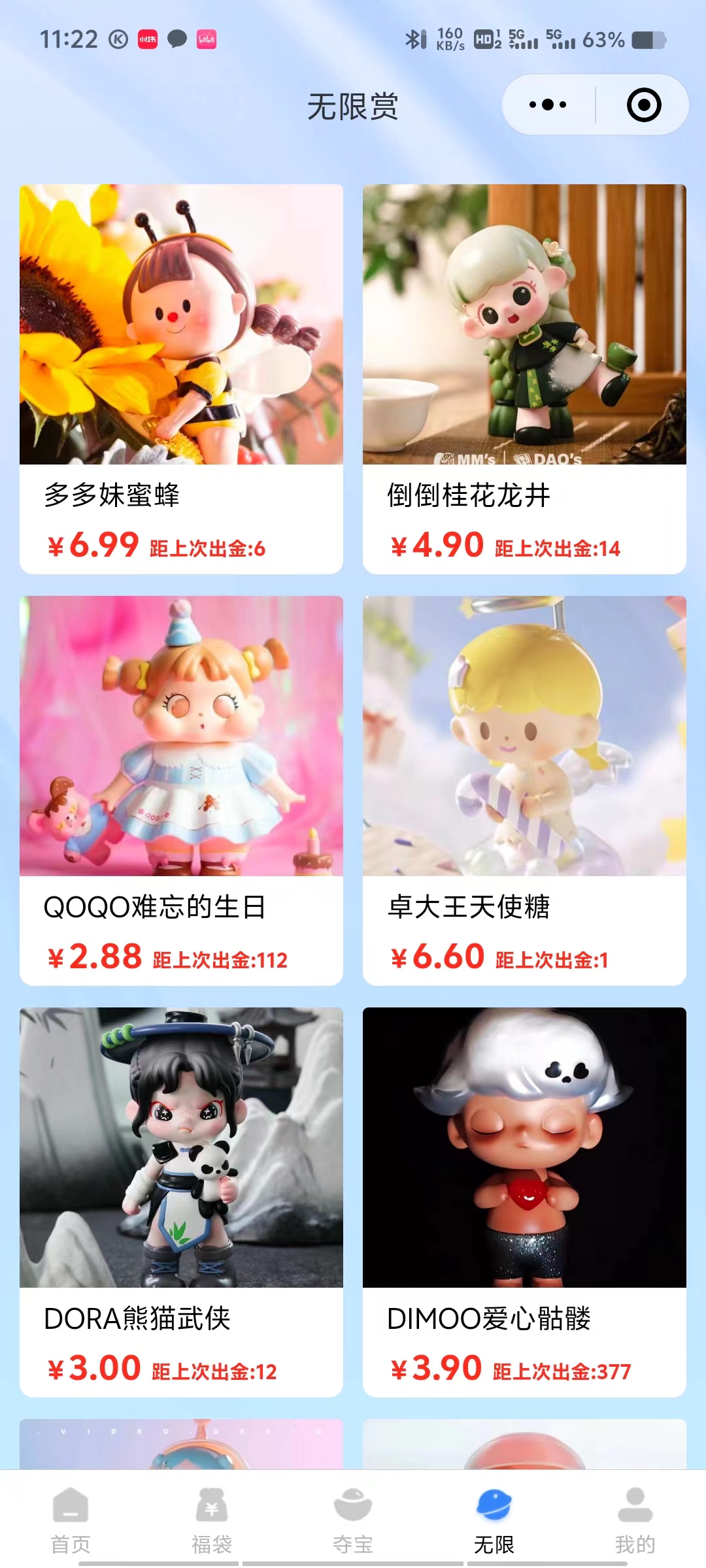Switch to the 夺宝 tab
This screenshot has width=706, height=1568.
click(x=353, y=1520)
